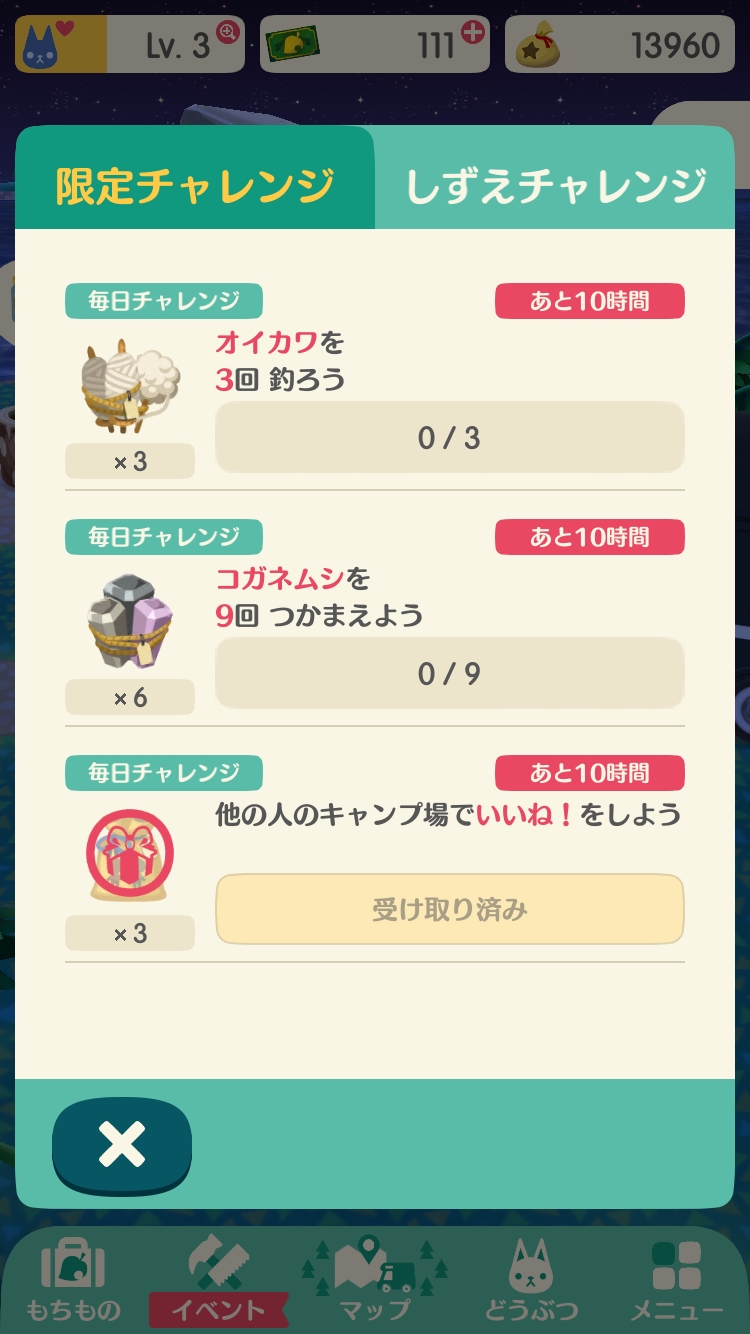Open the level details magnifier
Screen dimensions: 750x1334
point(228,33)
